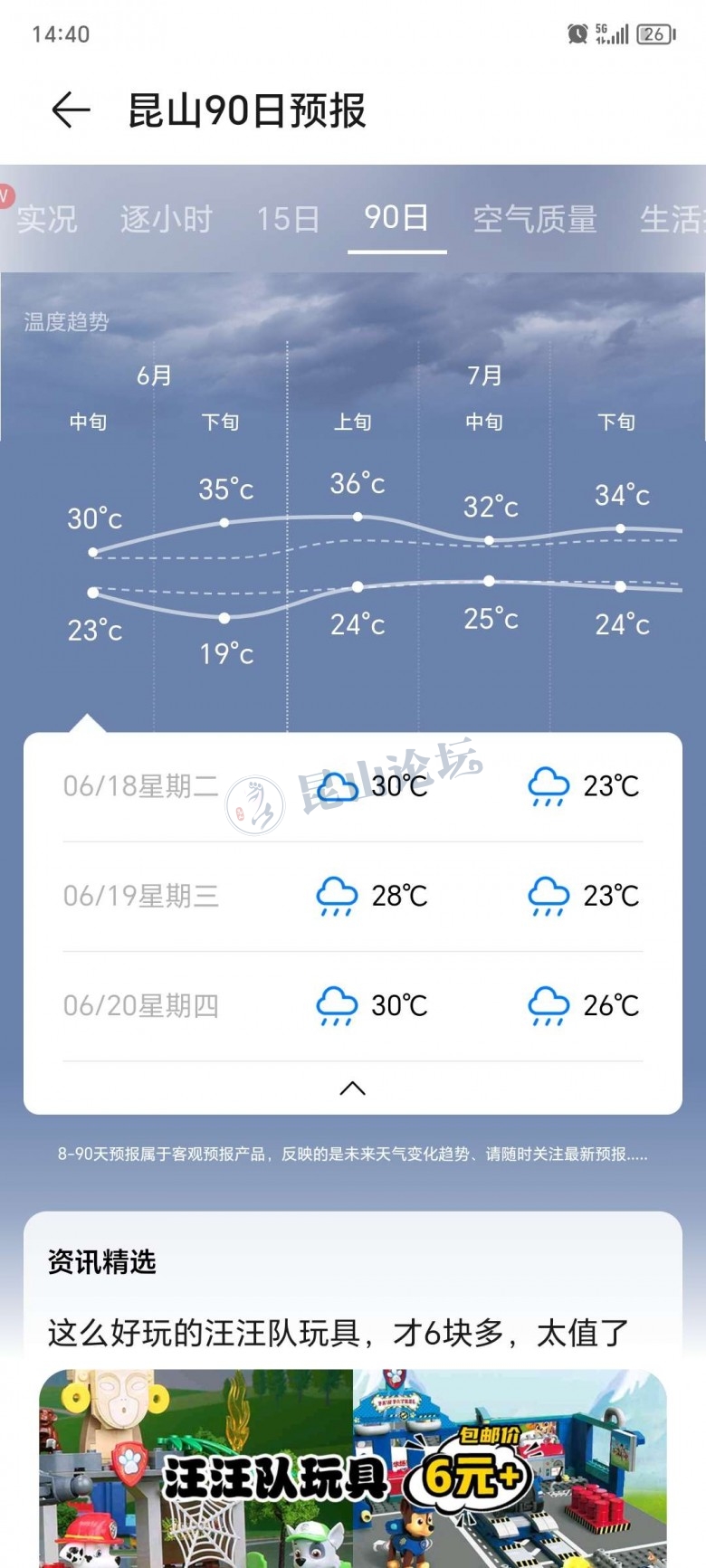This screenshot has height=1568, width=706.
Task: Switch to the 实况 tab
Action: [x=47, y=219]
